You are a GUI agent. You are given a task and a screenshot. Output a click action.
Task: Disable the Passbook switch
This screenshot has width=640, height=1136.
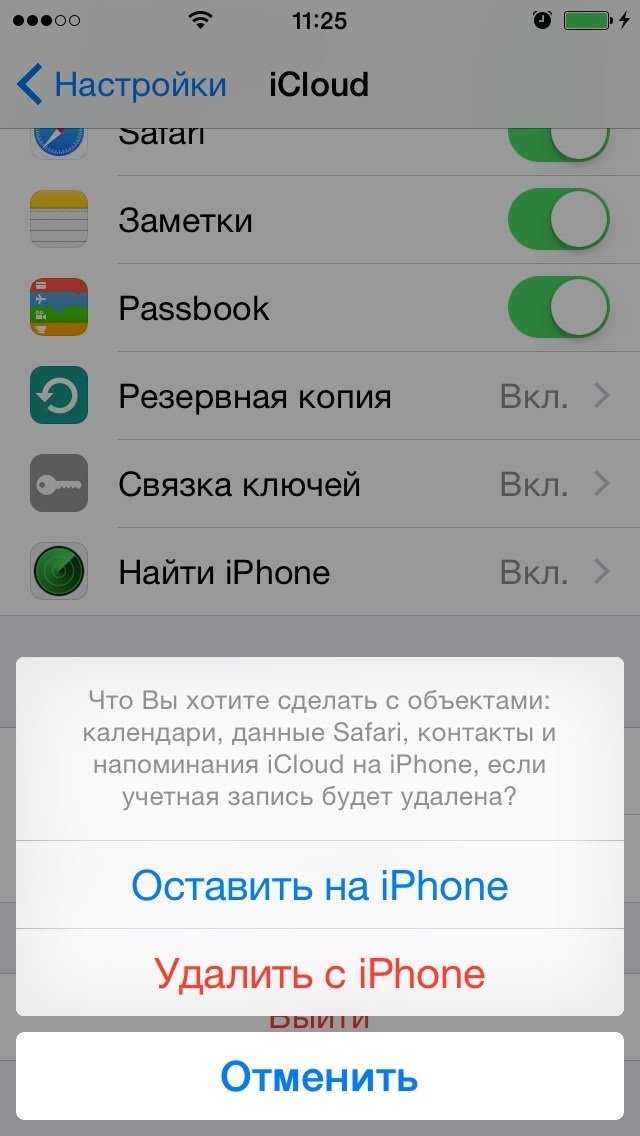point(559,308)
